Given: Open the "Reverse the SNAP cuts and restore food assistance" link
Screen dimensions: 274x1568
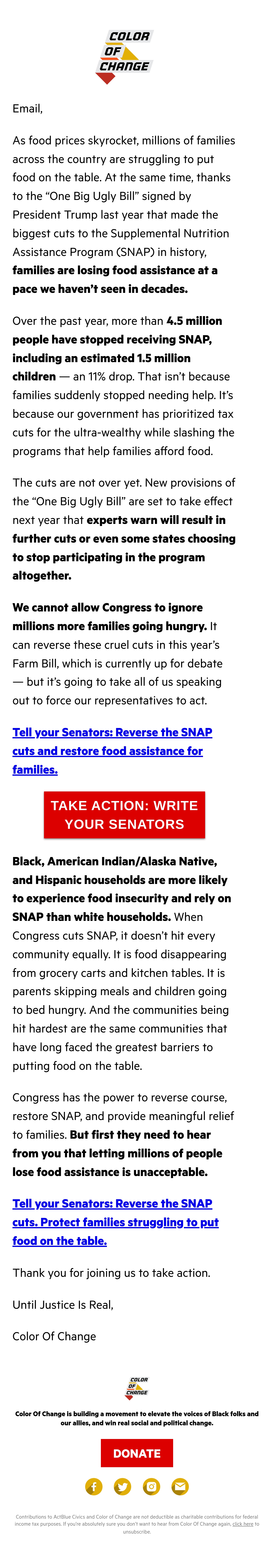Looking at the screenshot, I should coord(112,751).
